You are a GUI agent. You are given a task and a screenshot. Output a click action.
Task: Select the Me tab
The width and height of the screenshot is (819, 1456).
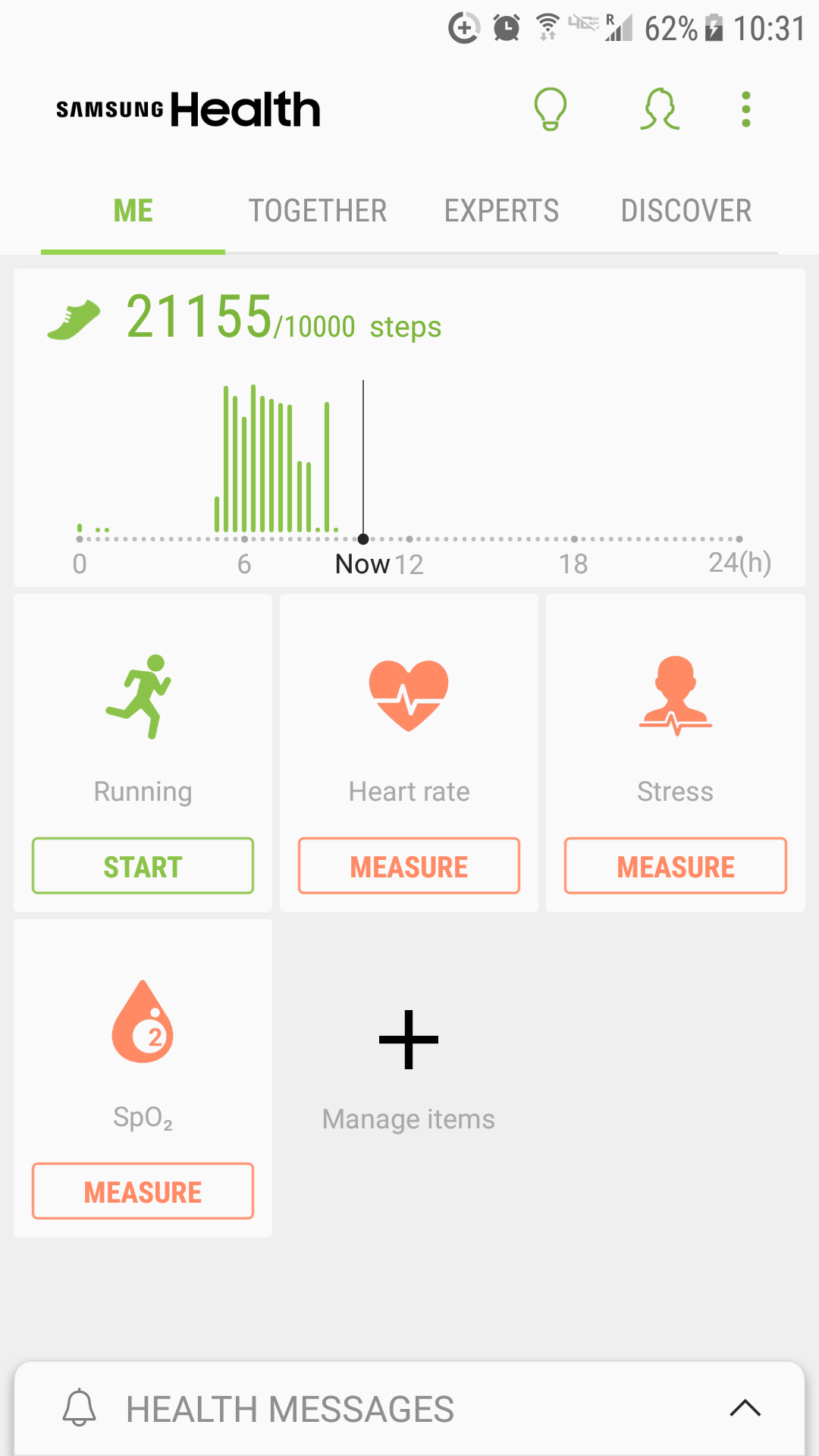point(133,211)
